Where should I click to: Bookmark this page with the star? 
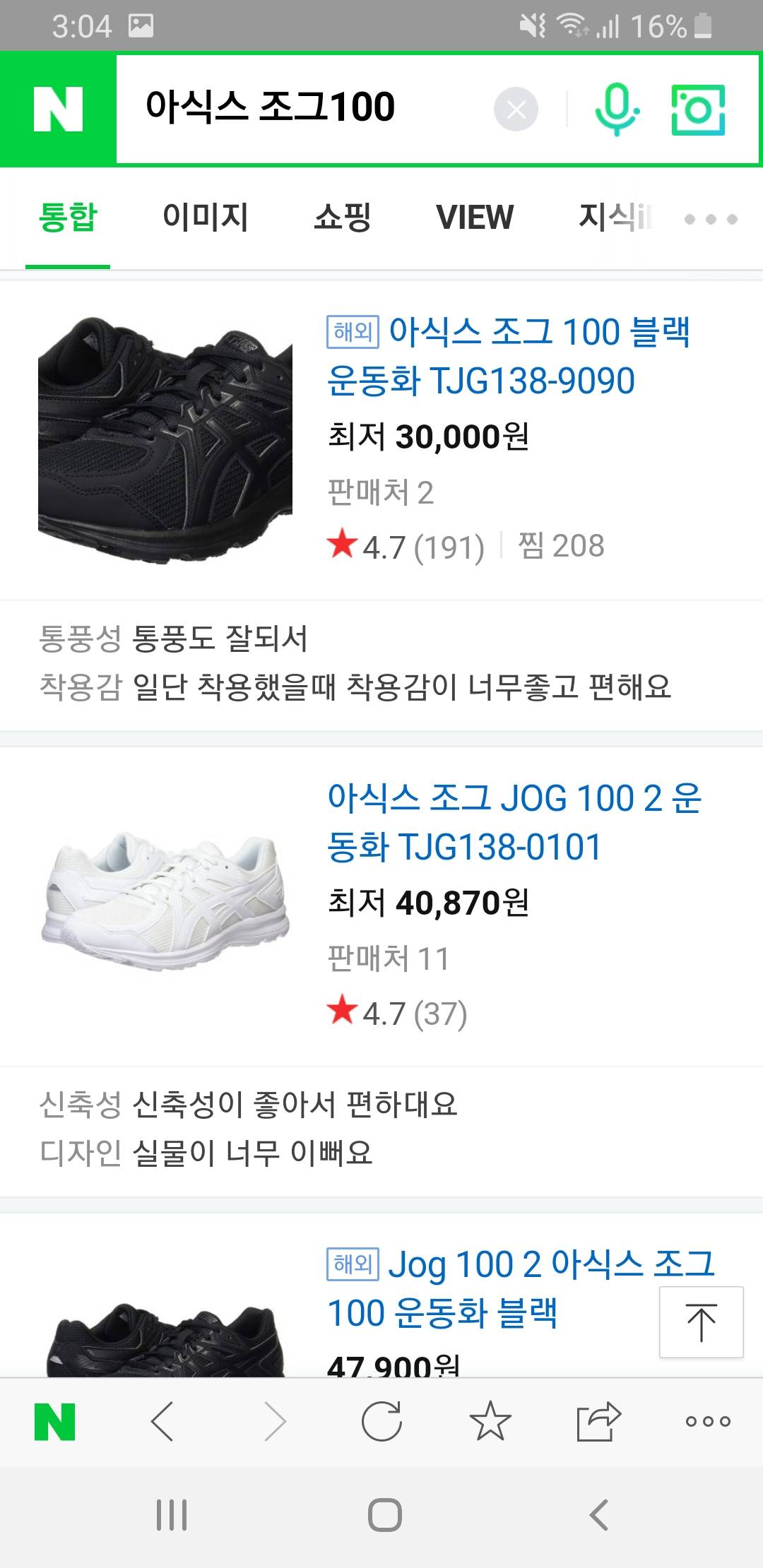(x=490, y=1421)
